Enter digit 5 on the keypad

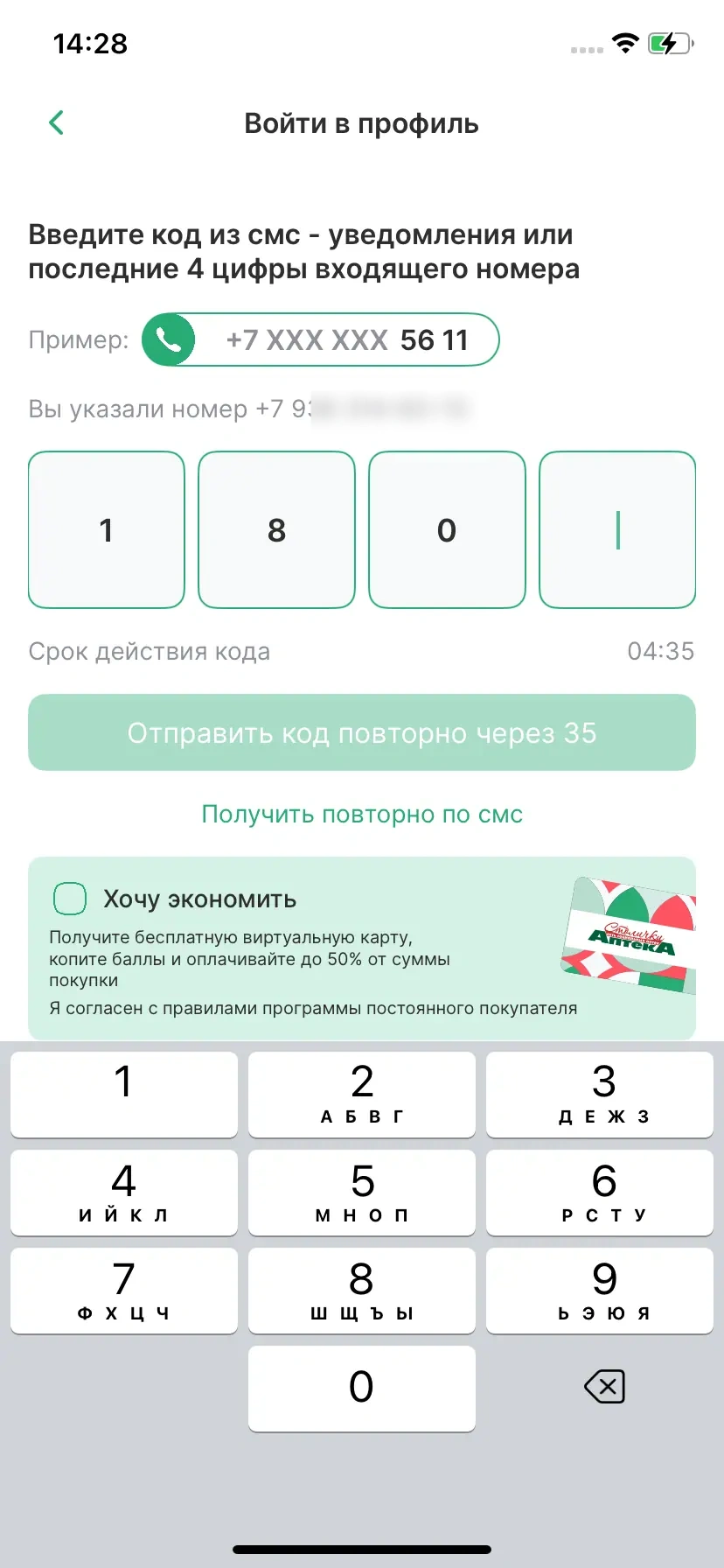point(362,1192)
